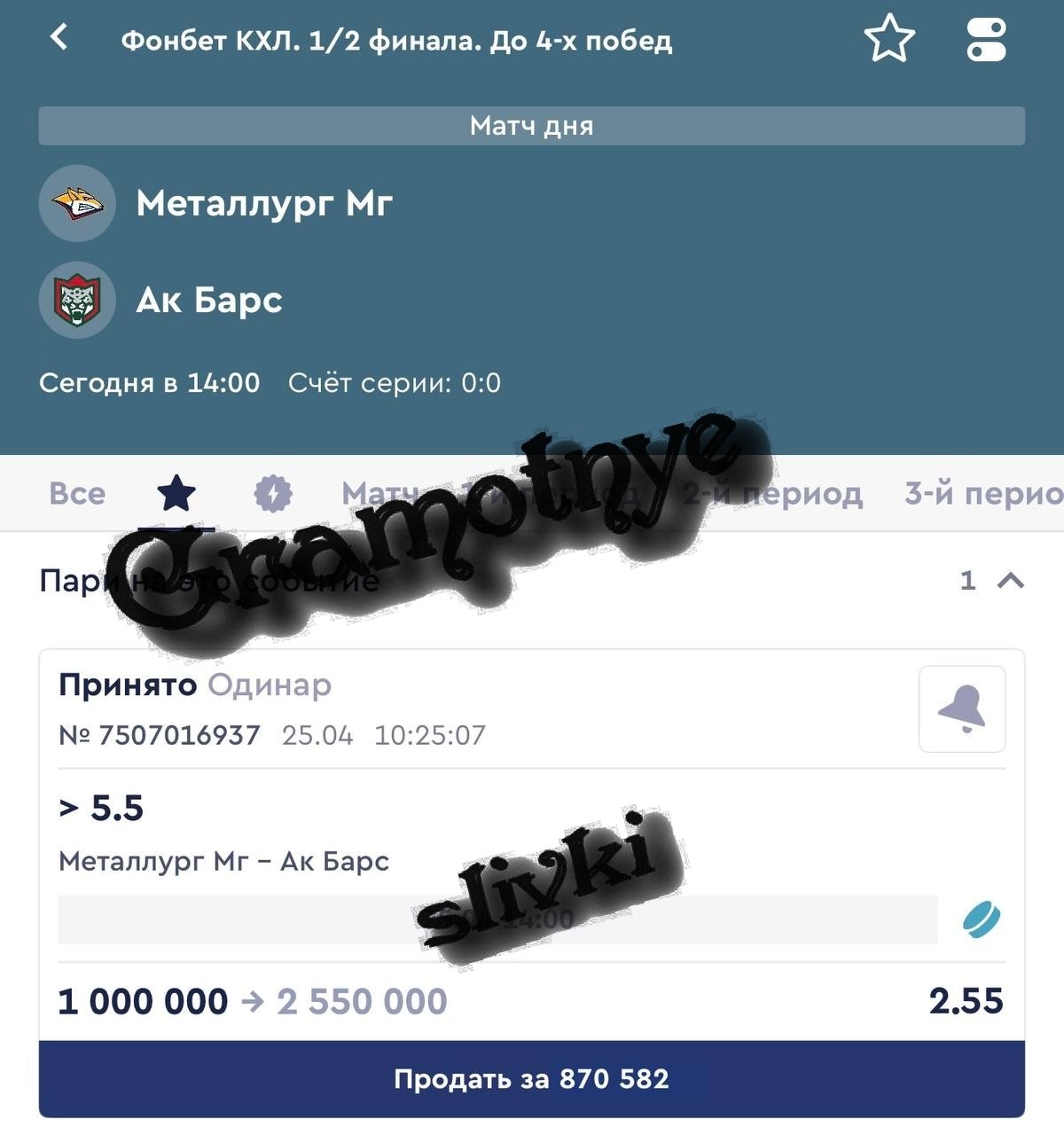The image size is (1064, 1135).
Task: Open the Матч tab
Action: tap(379, 493)
